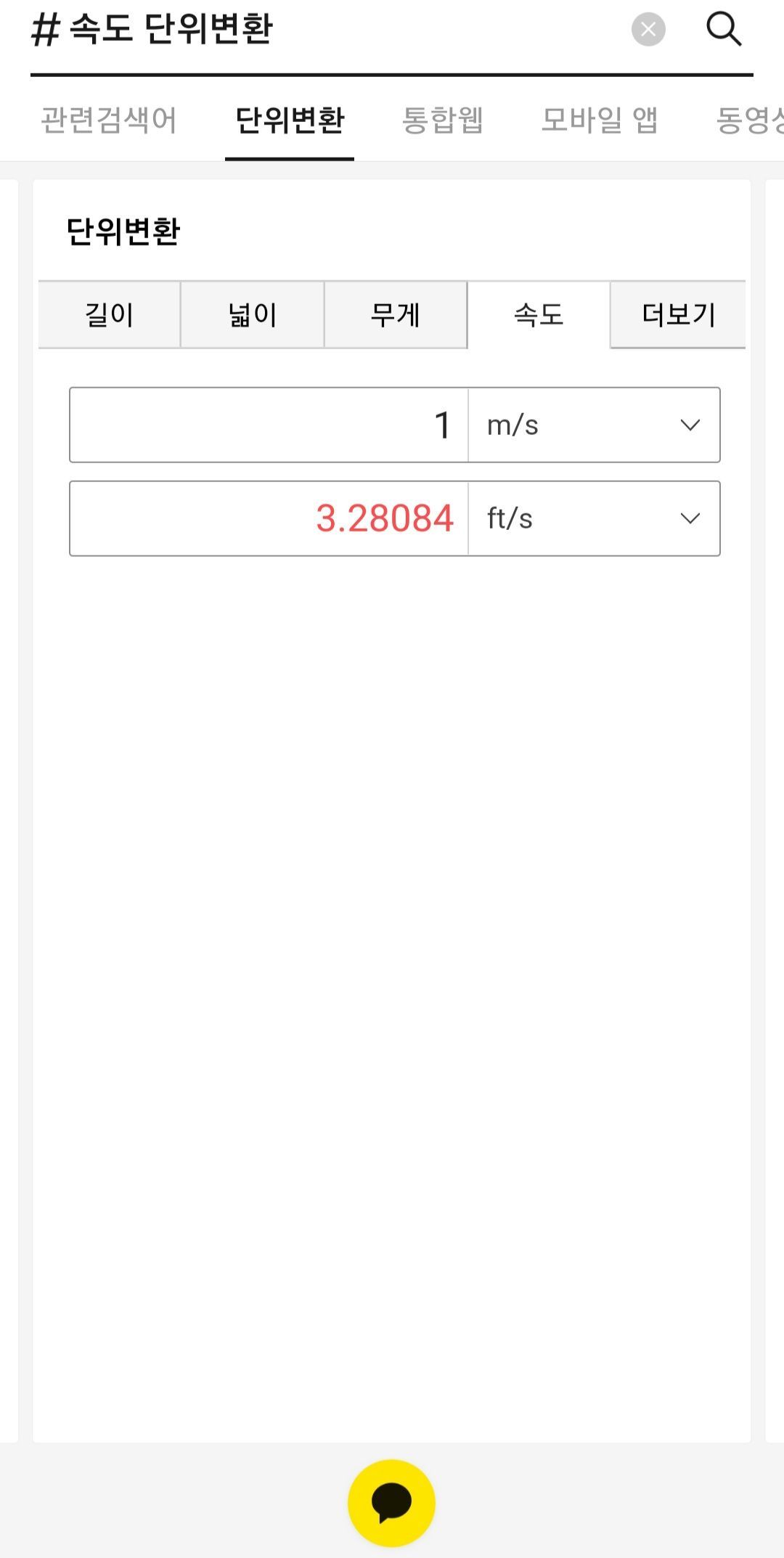Clear the search query text

click(x=648, y=30)
